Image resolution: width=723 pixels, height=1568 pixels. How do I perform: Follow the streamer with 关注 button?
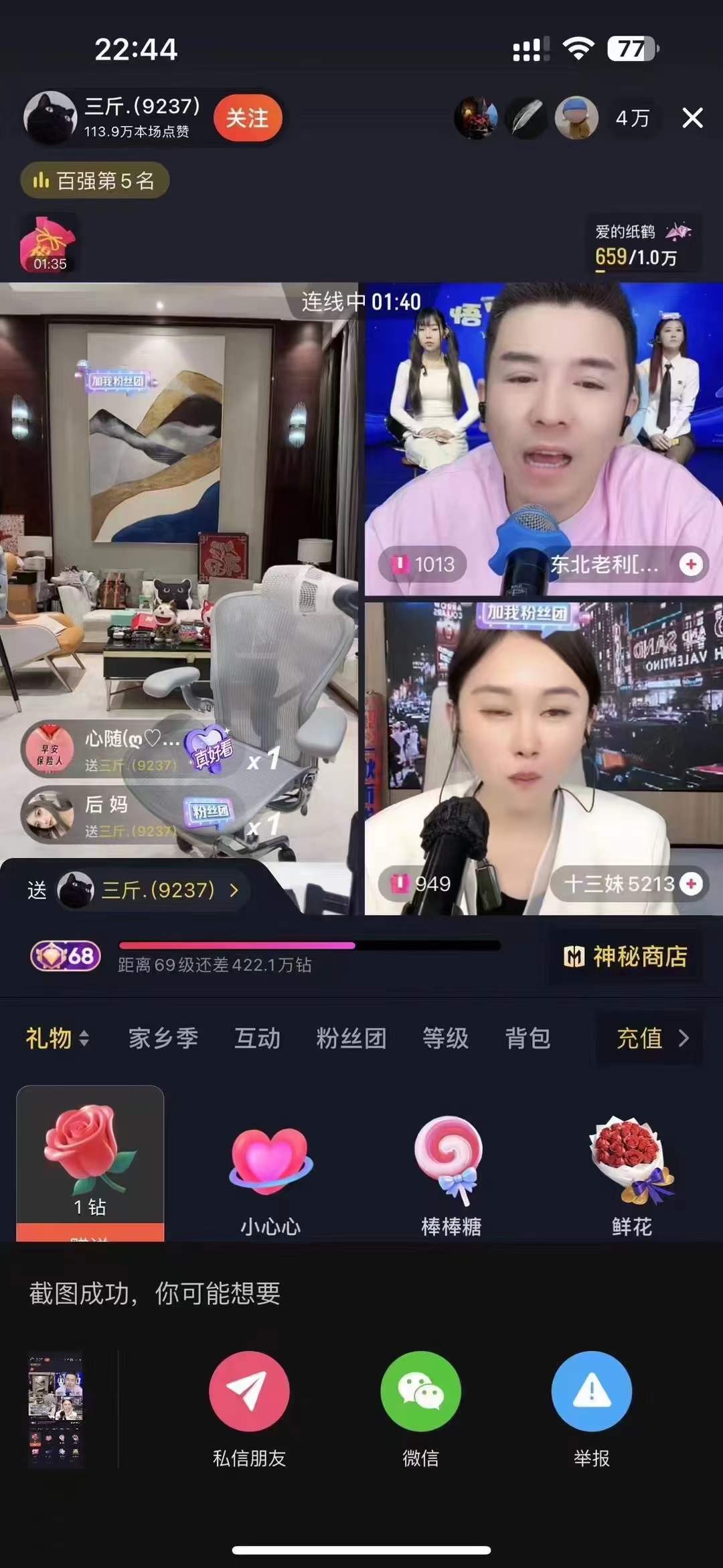(248, 119)
